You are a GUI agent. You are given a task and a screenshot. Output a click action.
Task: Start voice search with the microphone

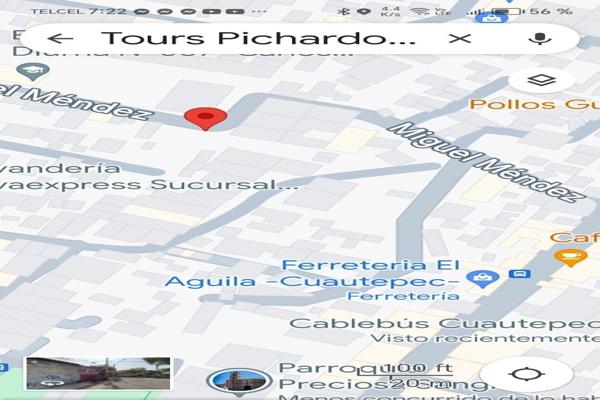point(540,39)
